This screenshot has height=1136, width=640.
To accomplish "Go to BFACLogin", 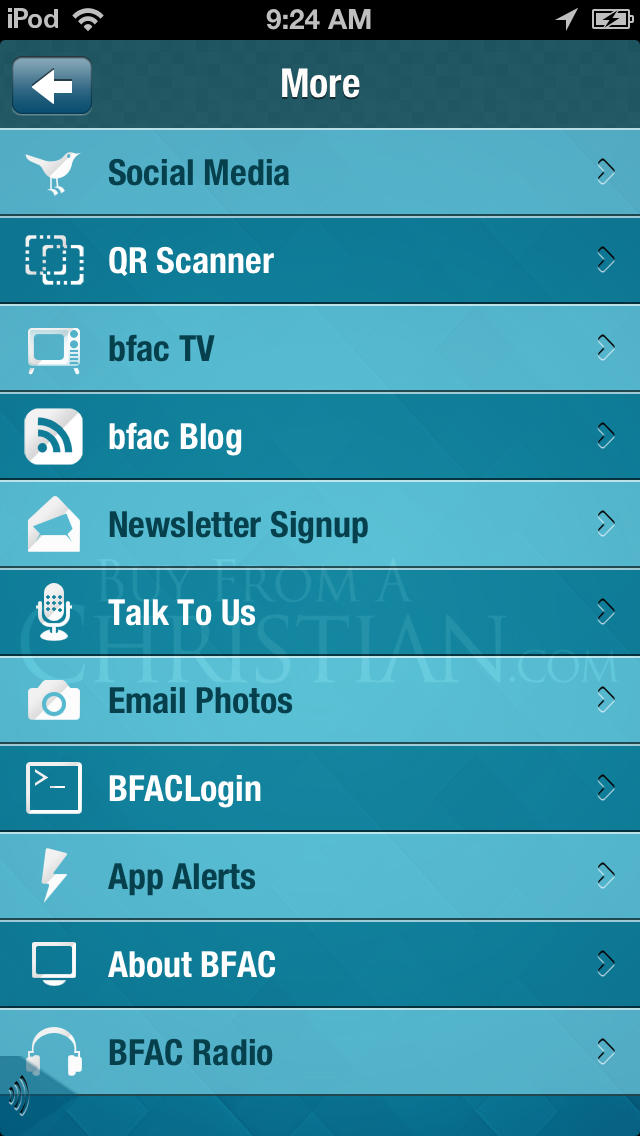I will tap(320, 788).
